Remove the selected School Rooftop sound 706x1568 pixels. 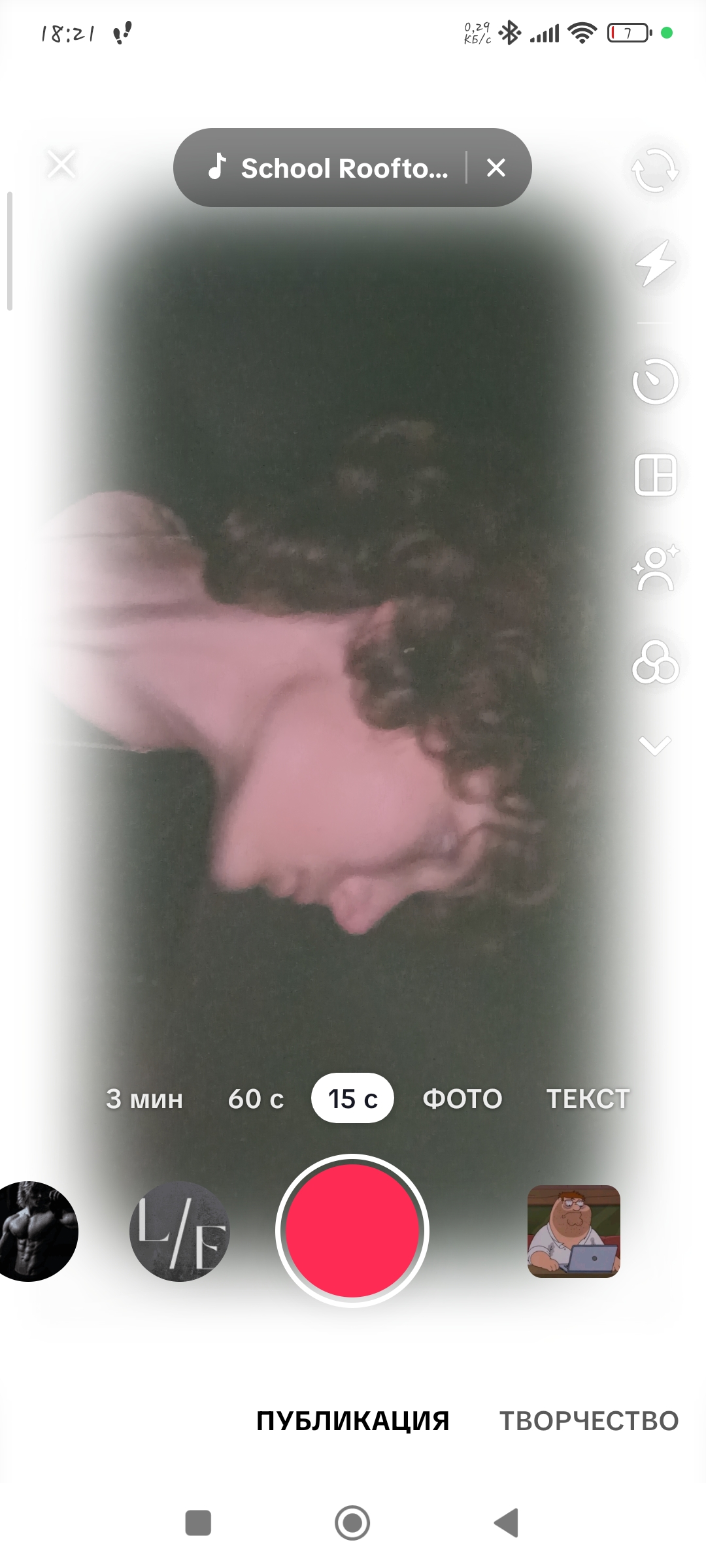pos(496,168)
